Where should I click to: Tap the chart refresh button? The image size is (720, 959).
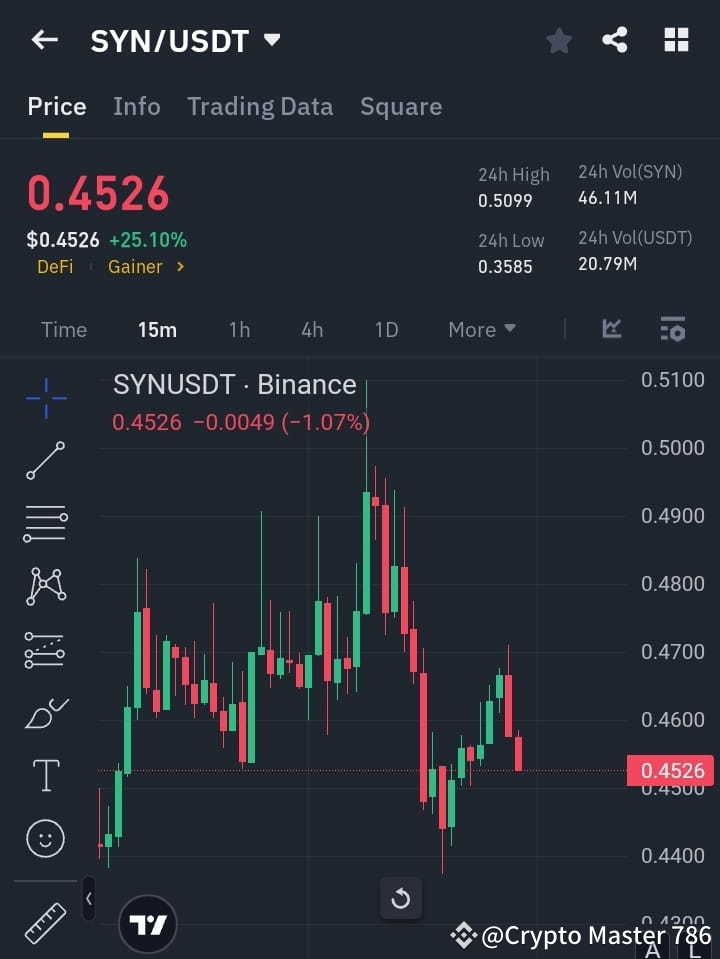400,898
